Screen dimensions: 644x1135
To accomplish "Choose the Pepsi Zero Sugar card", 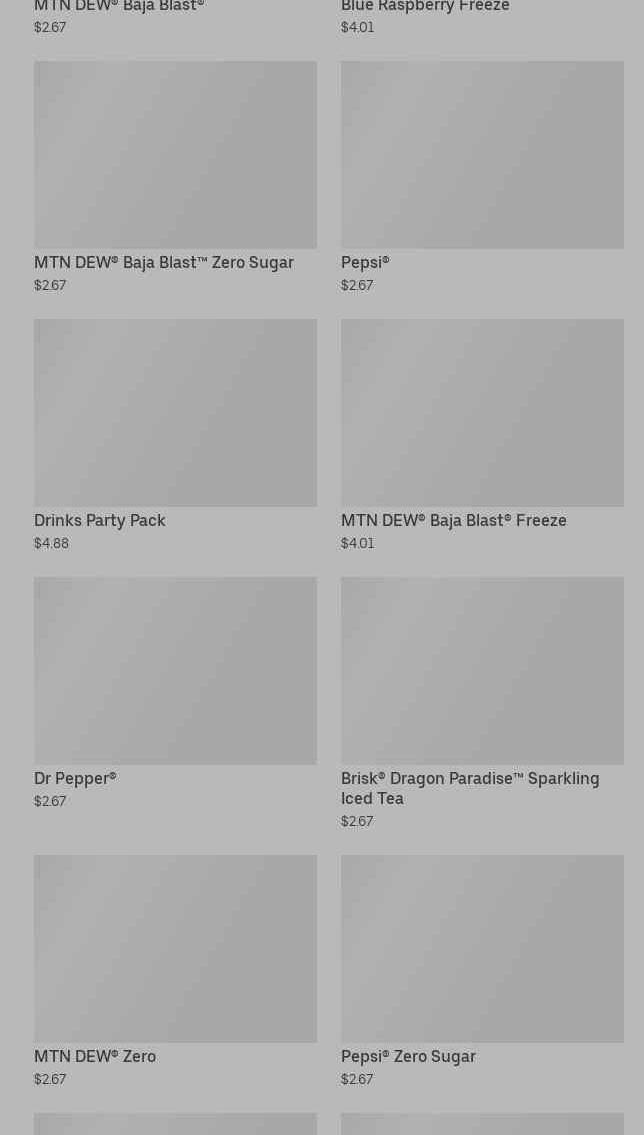I will pos(482,971).
